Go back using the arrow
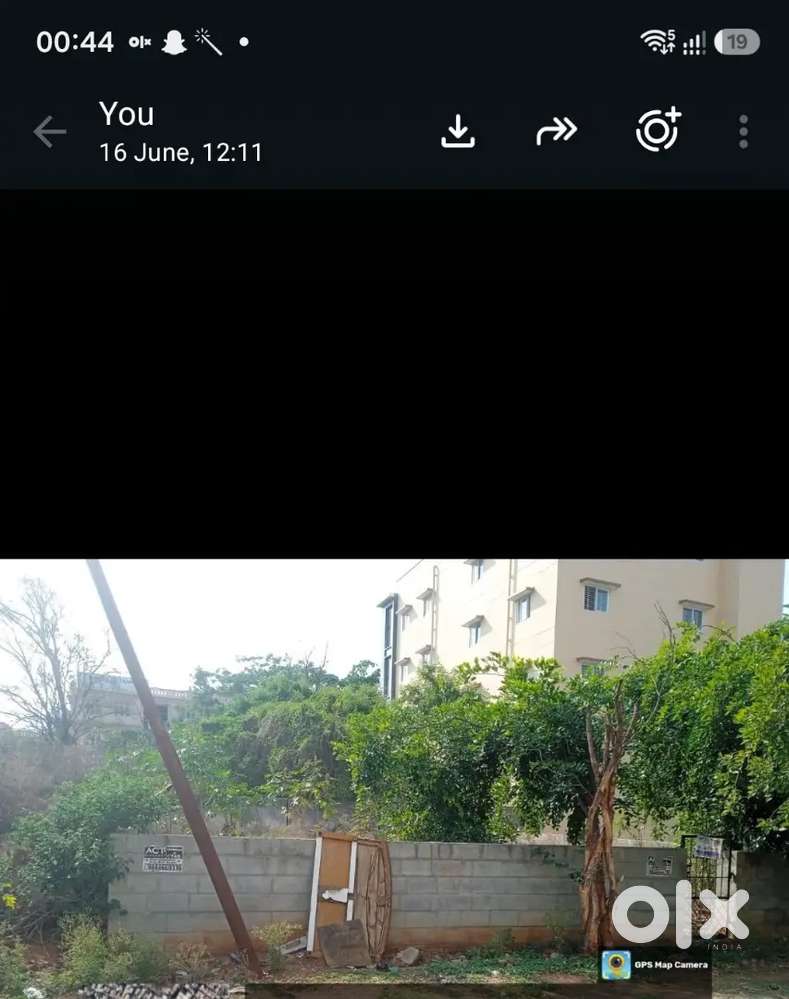The image size is (789, 999). click(50, 132)
